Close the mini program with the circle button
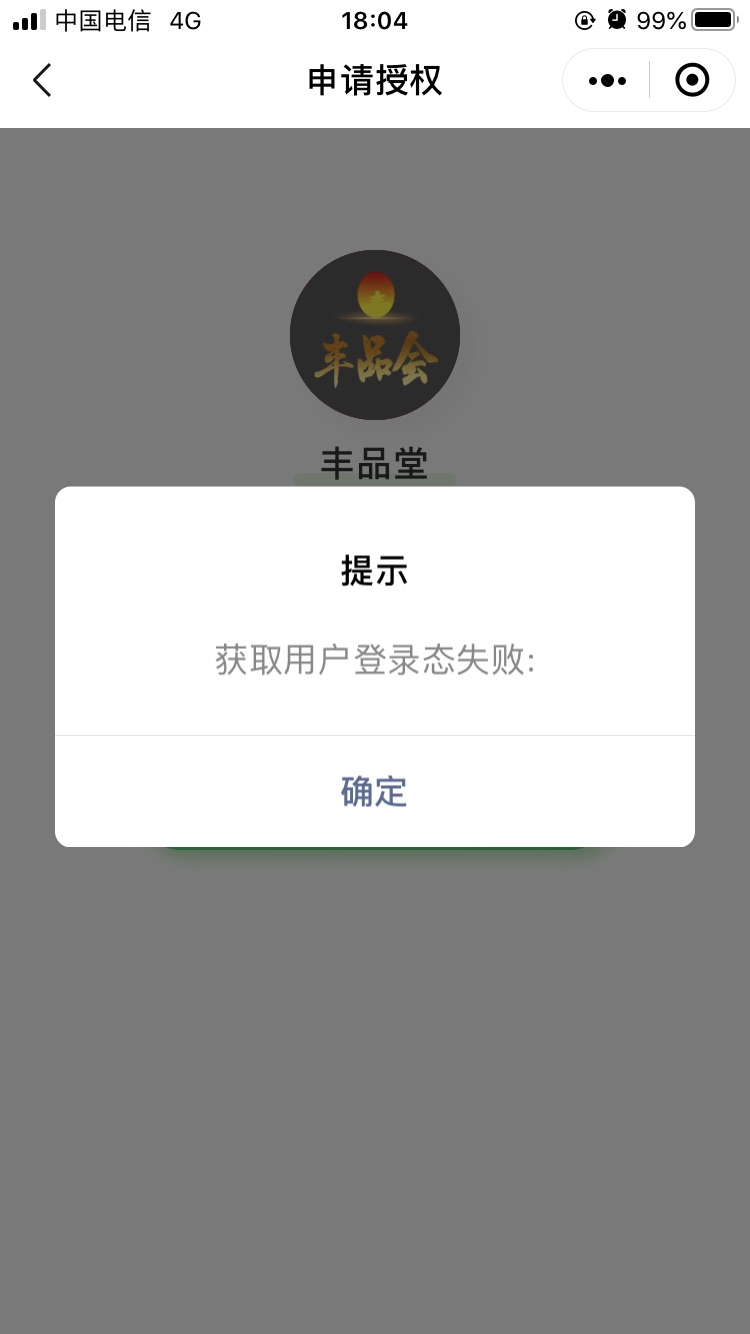Viewport: 750px width, 1334px height. pyautogui.click(x=692, y=80)
